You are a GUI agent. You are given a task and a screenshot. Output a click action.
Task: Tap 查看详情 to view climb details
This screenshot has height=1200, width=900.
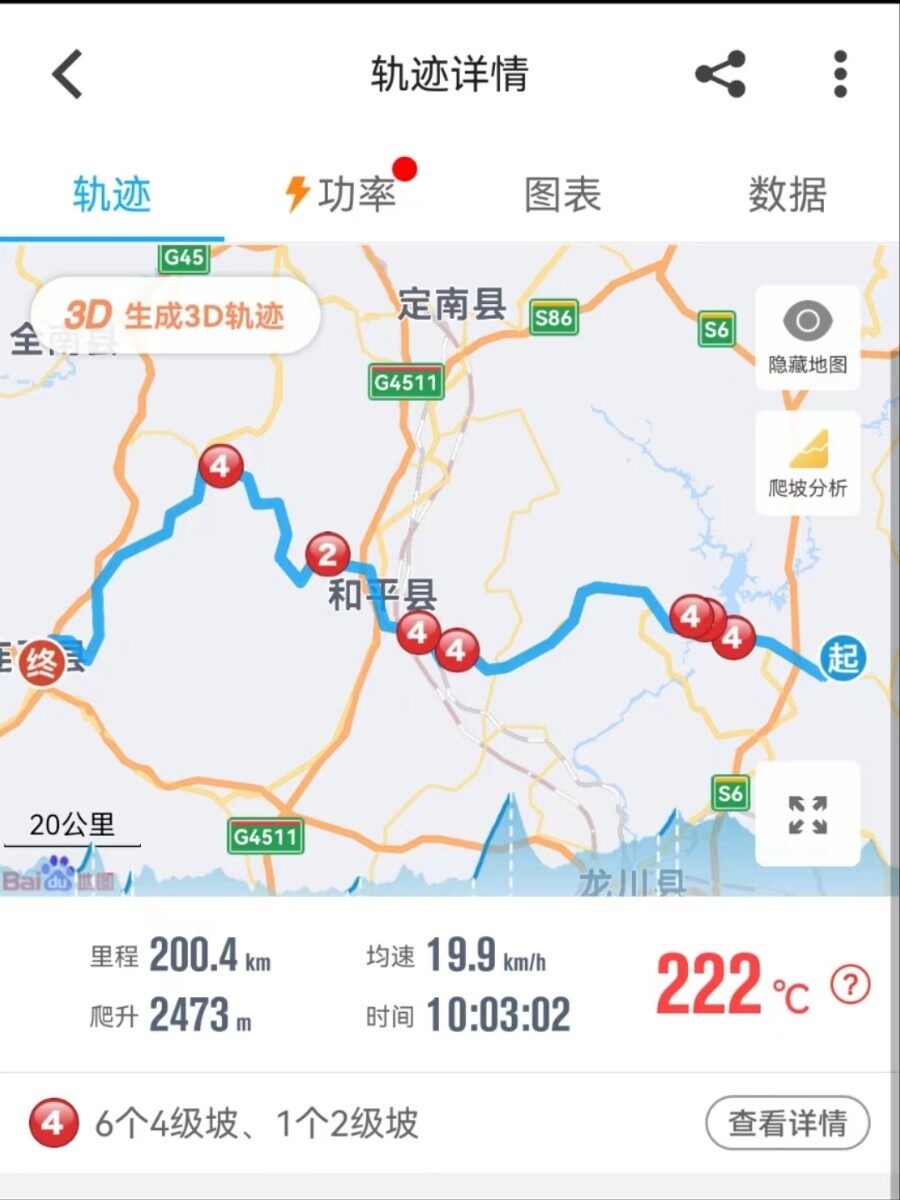coord(787,1123)
